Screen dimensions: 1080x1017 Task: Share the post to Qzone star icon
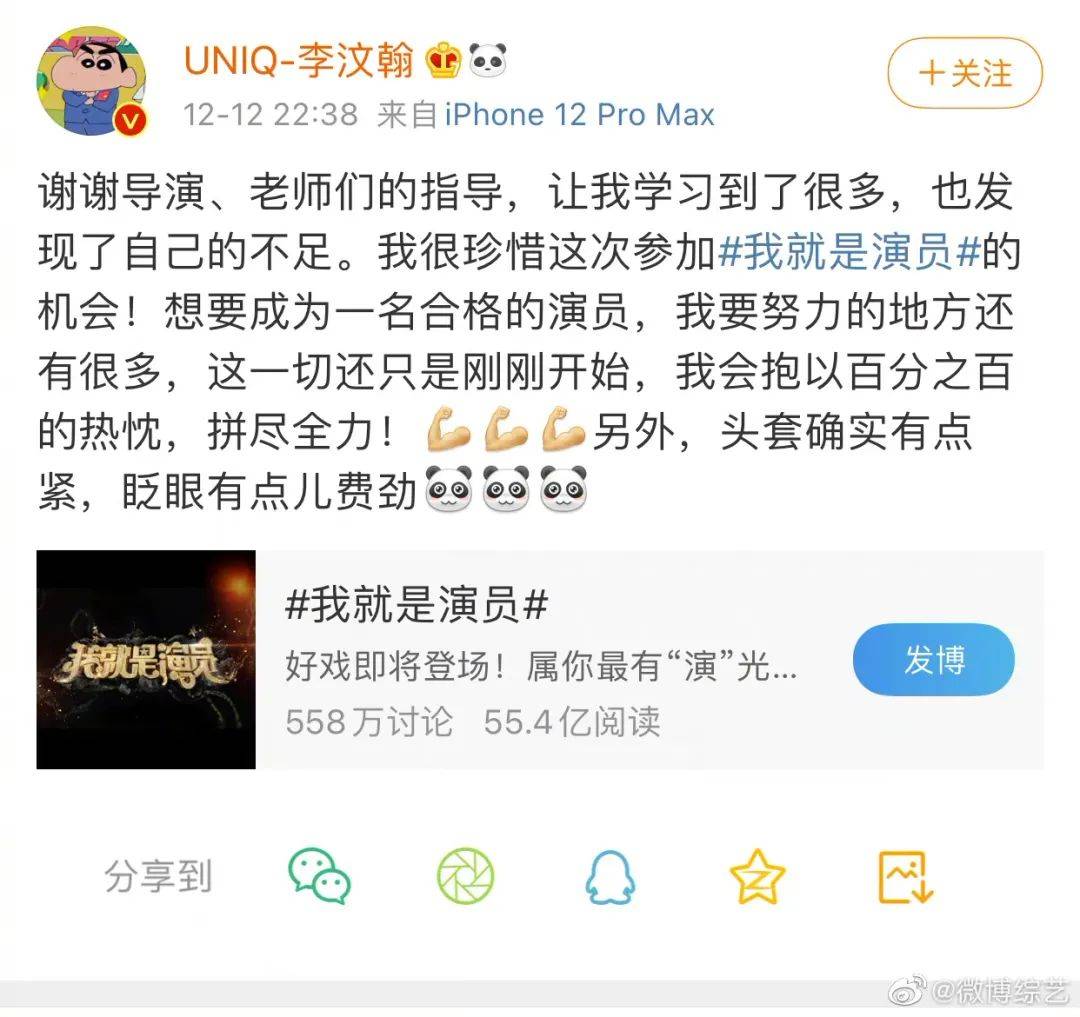click(x=758, y=877)
